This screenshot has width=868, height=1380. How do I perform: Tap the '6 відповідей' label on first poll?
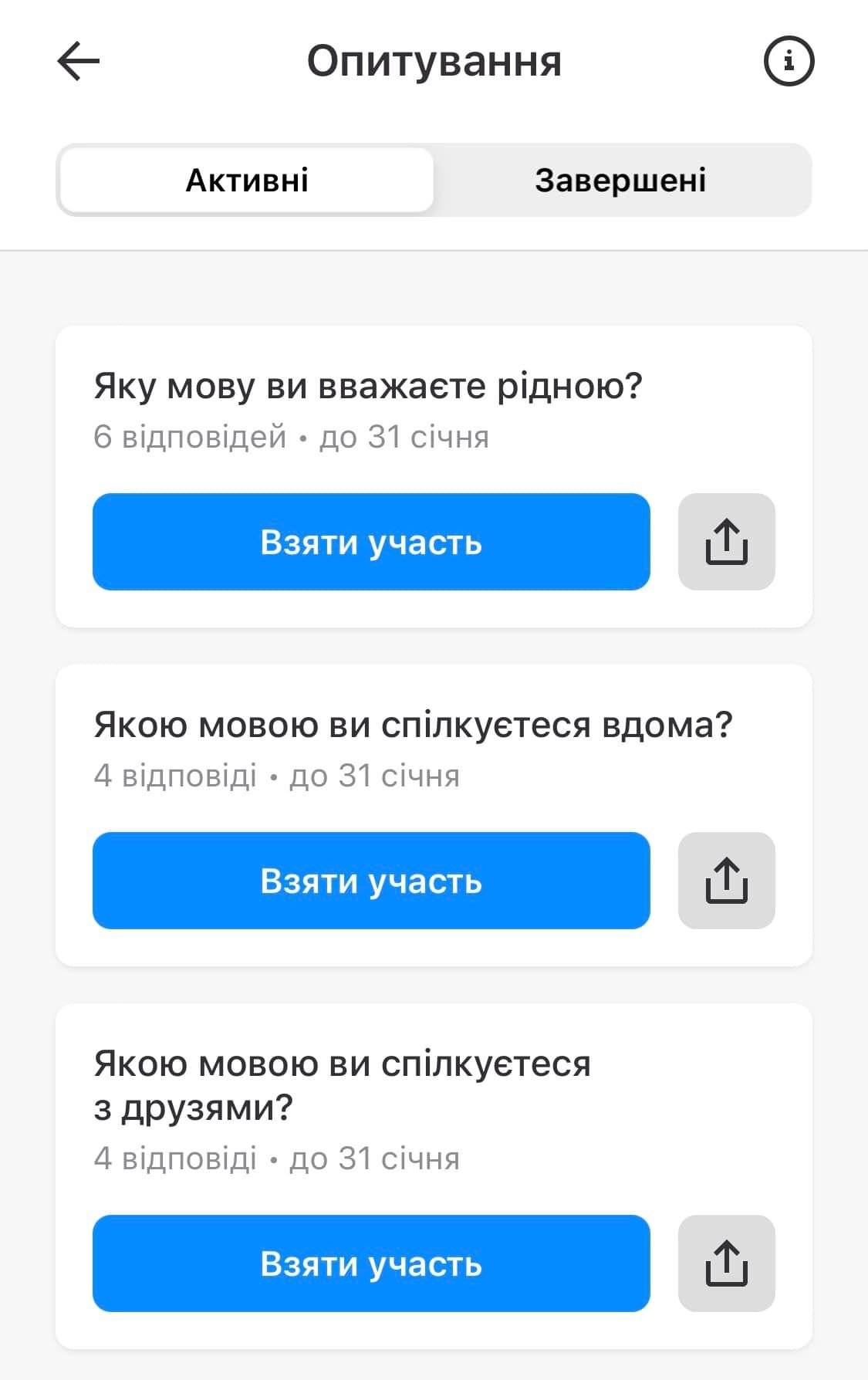click(x=187, y=435)
